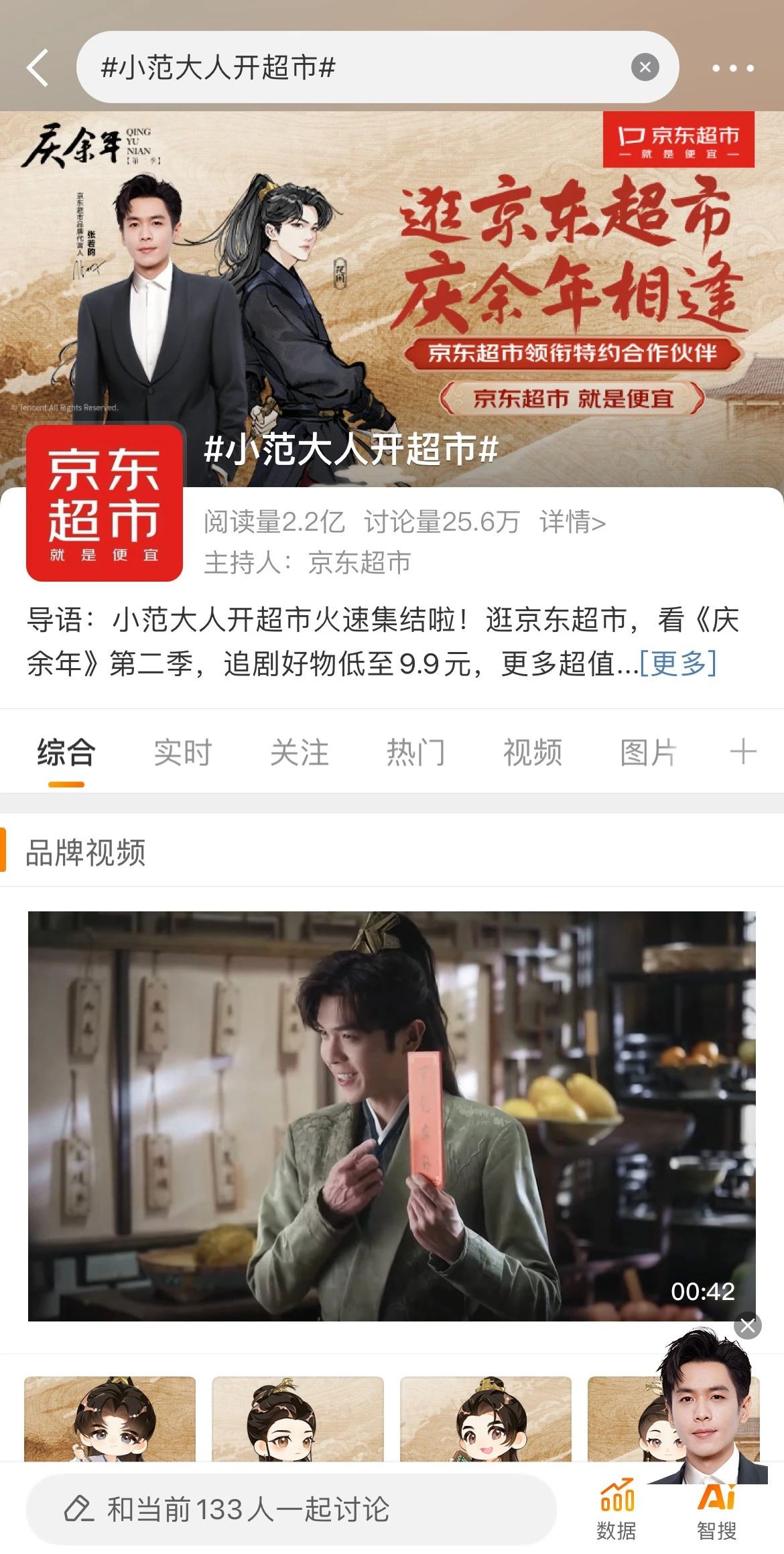Clear the search field text

click(x=645, y=67)
